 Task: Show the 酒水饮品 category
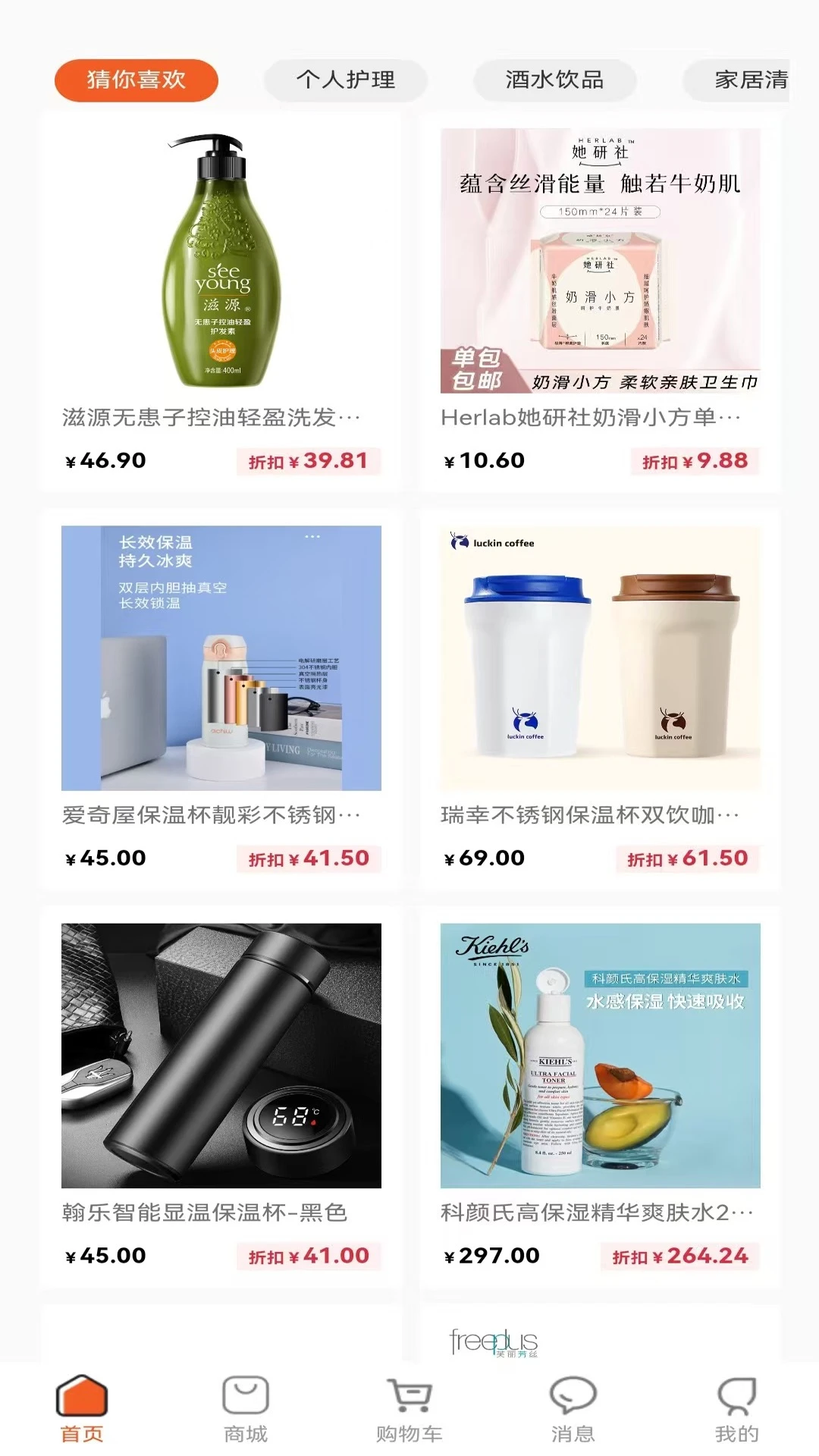pyautogui.click(x=554, y=80)
